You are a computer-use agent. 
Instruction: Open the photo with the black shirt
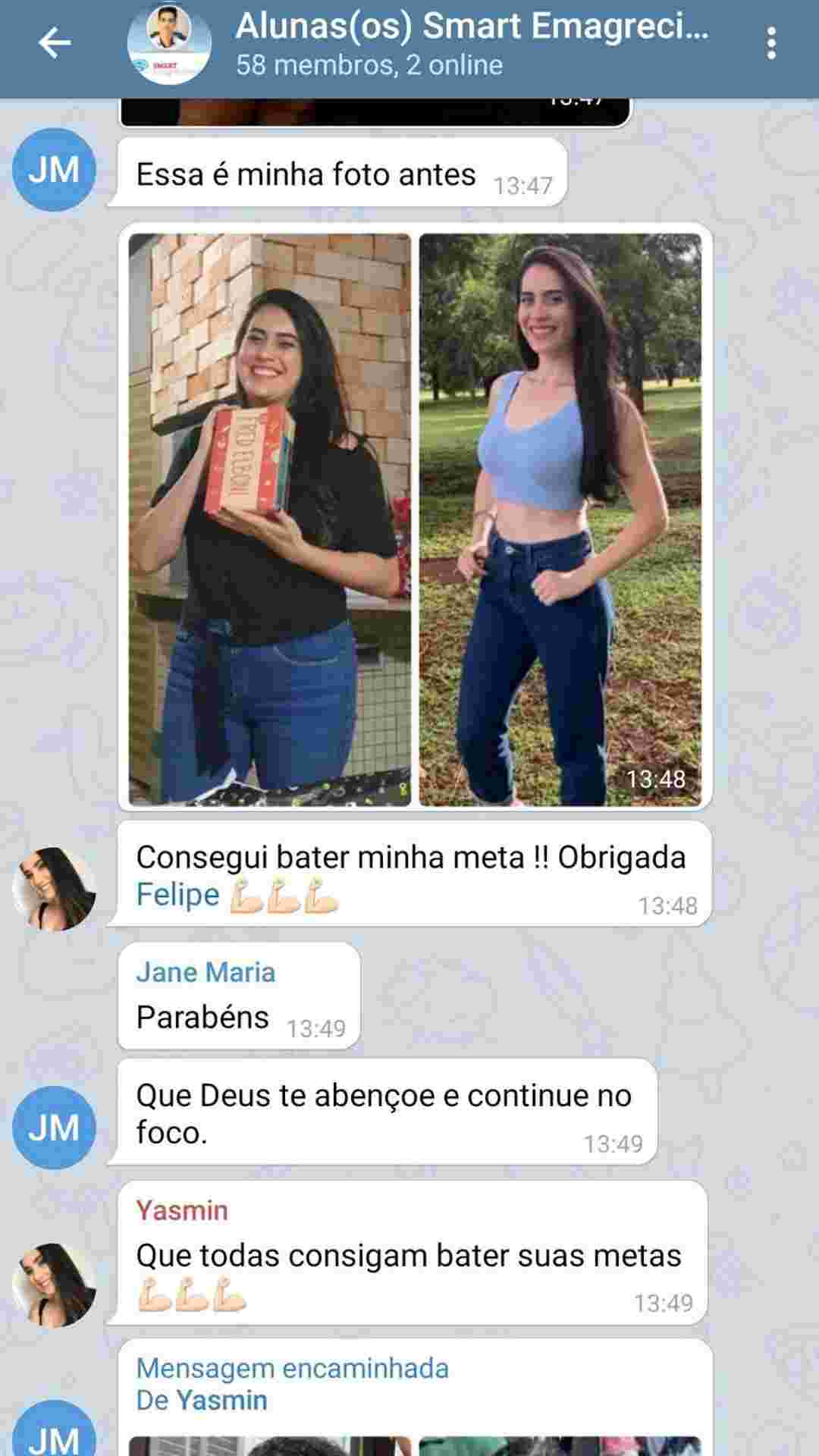click(x=270, y=519)
